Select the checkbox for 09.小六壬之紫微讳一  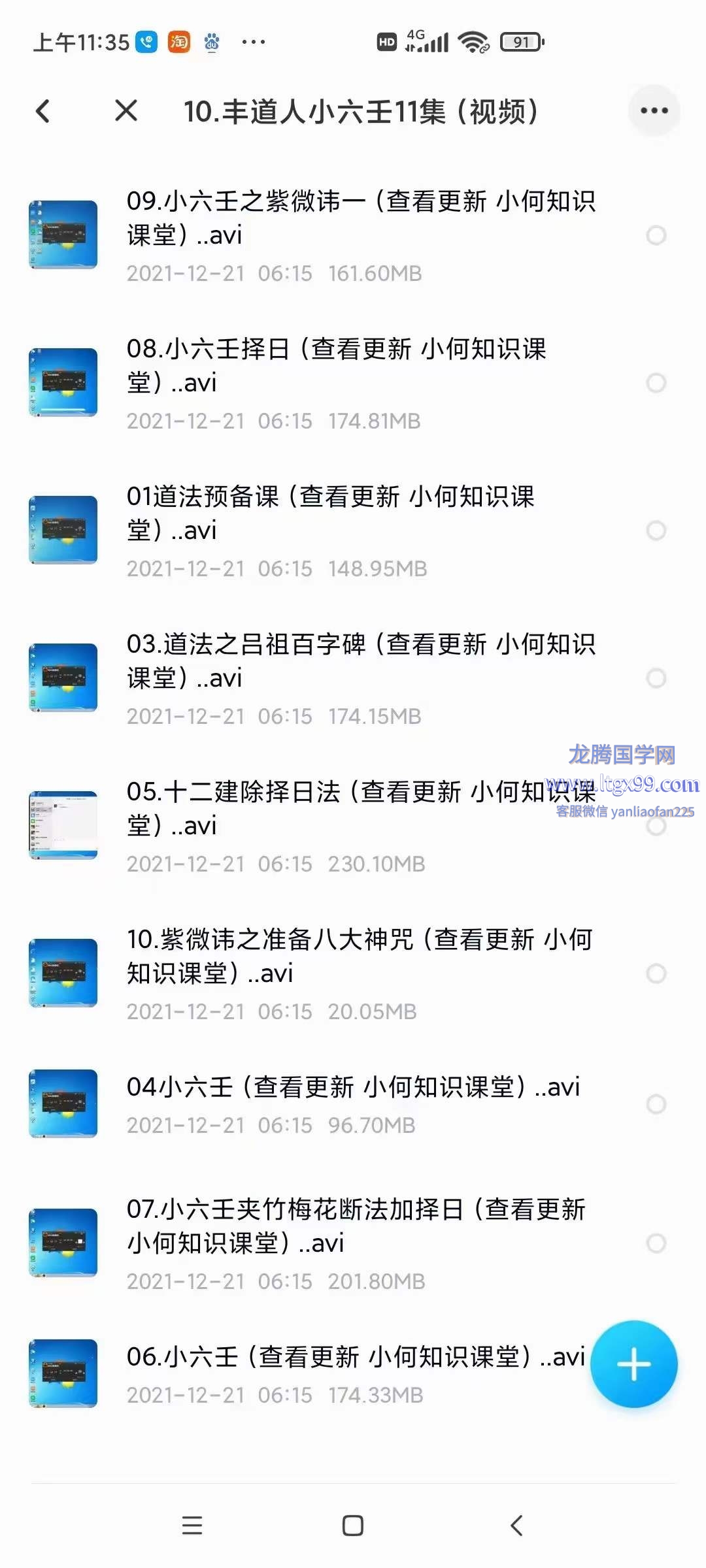point(656,235)
